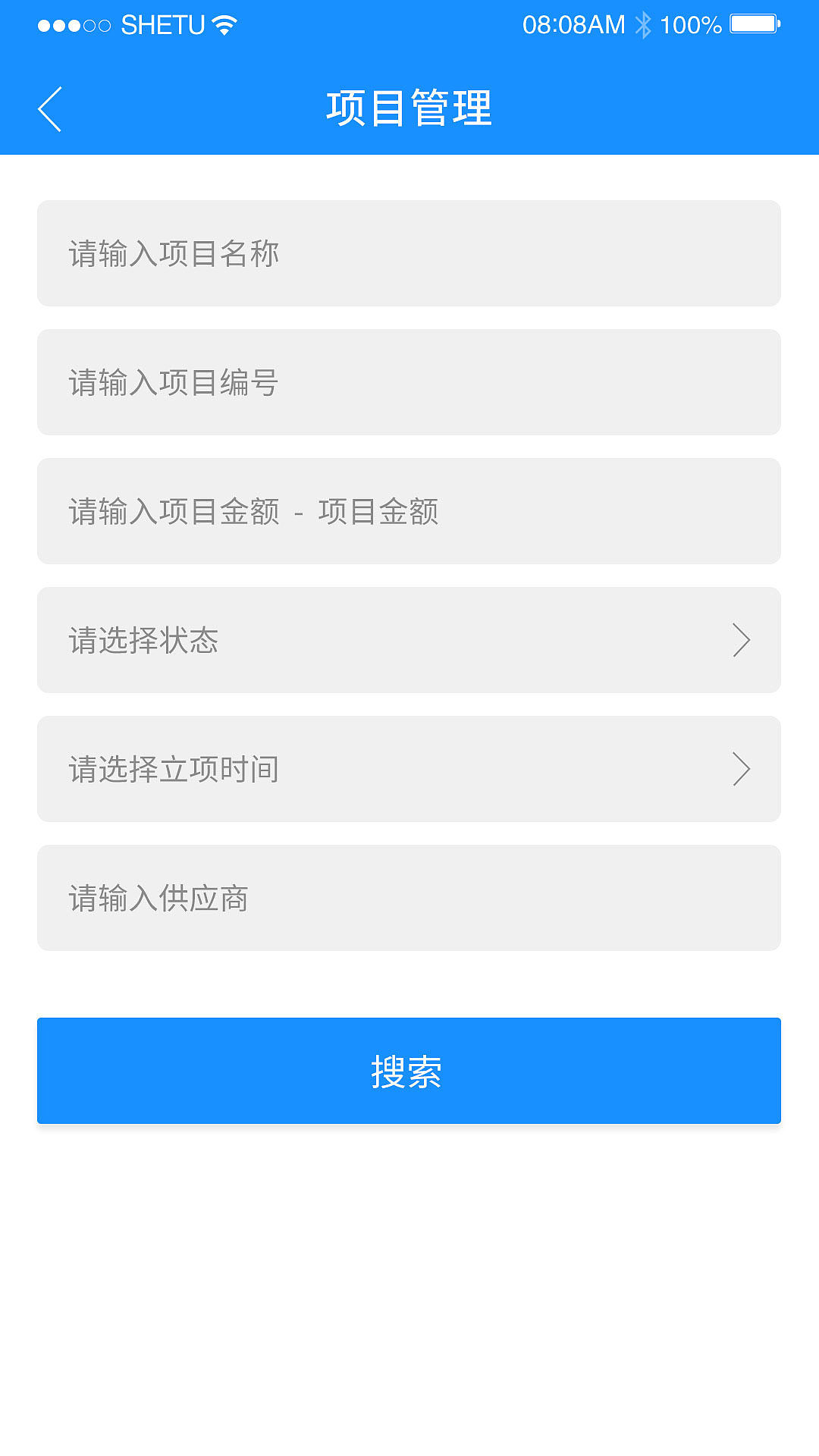Tap the project name field (项目名称)
The height and width of the screenshot is (1456, 819).
pos(409,253)
